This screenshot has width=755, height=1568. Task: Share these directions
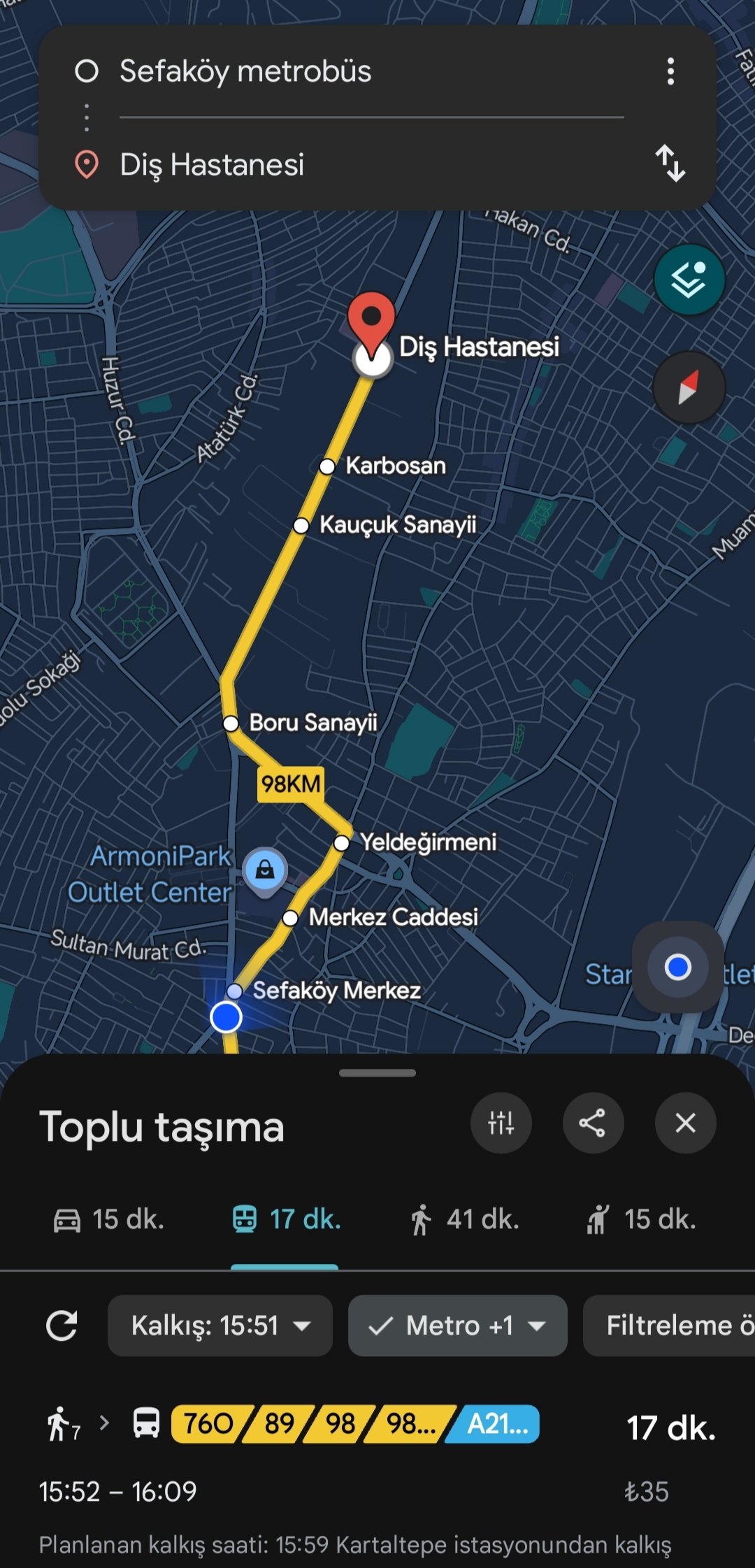593,1123
